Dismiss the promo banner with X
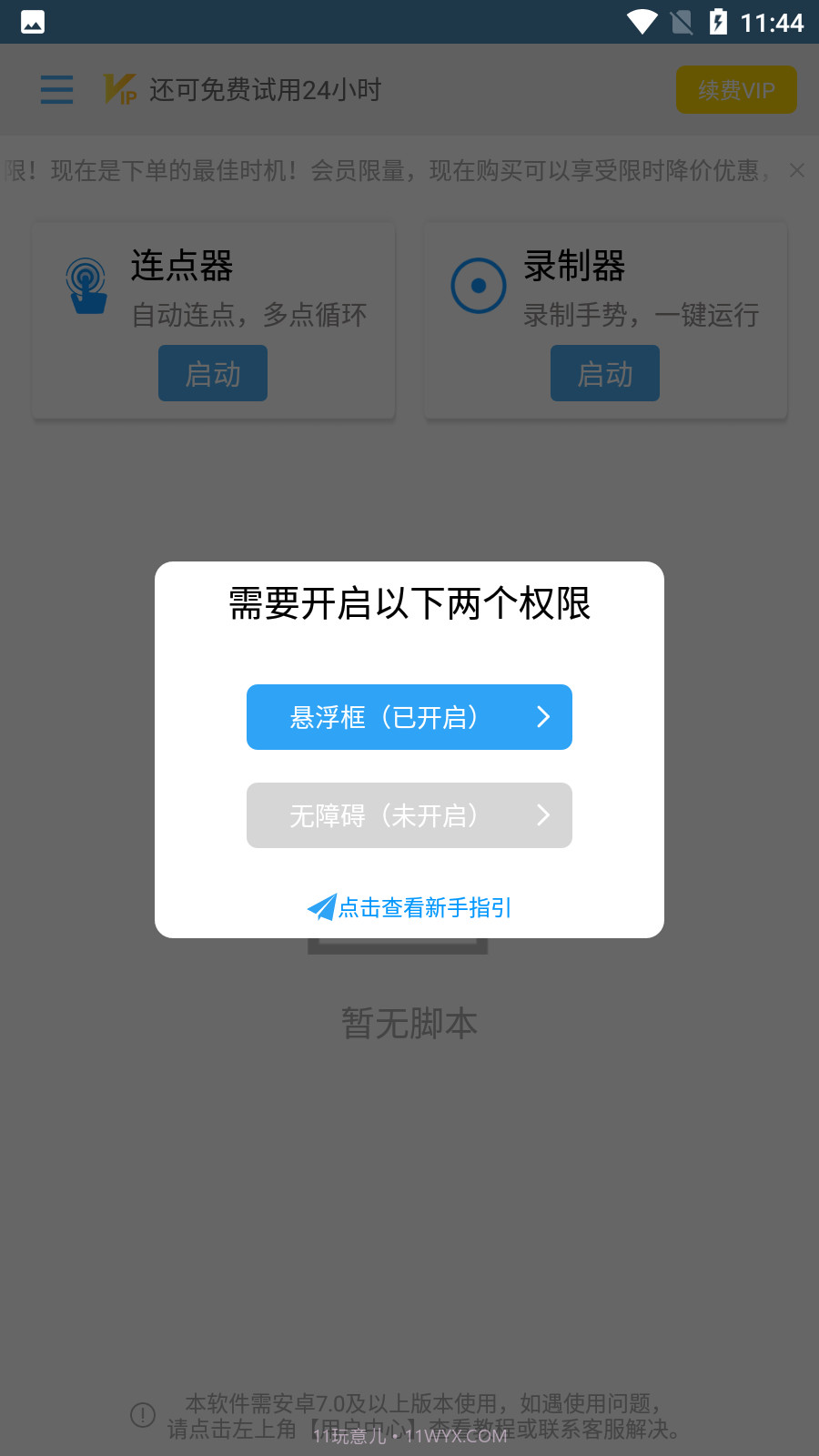This screenshot has height=1456, width=819. point(796,170)
